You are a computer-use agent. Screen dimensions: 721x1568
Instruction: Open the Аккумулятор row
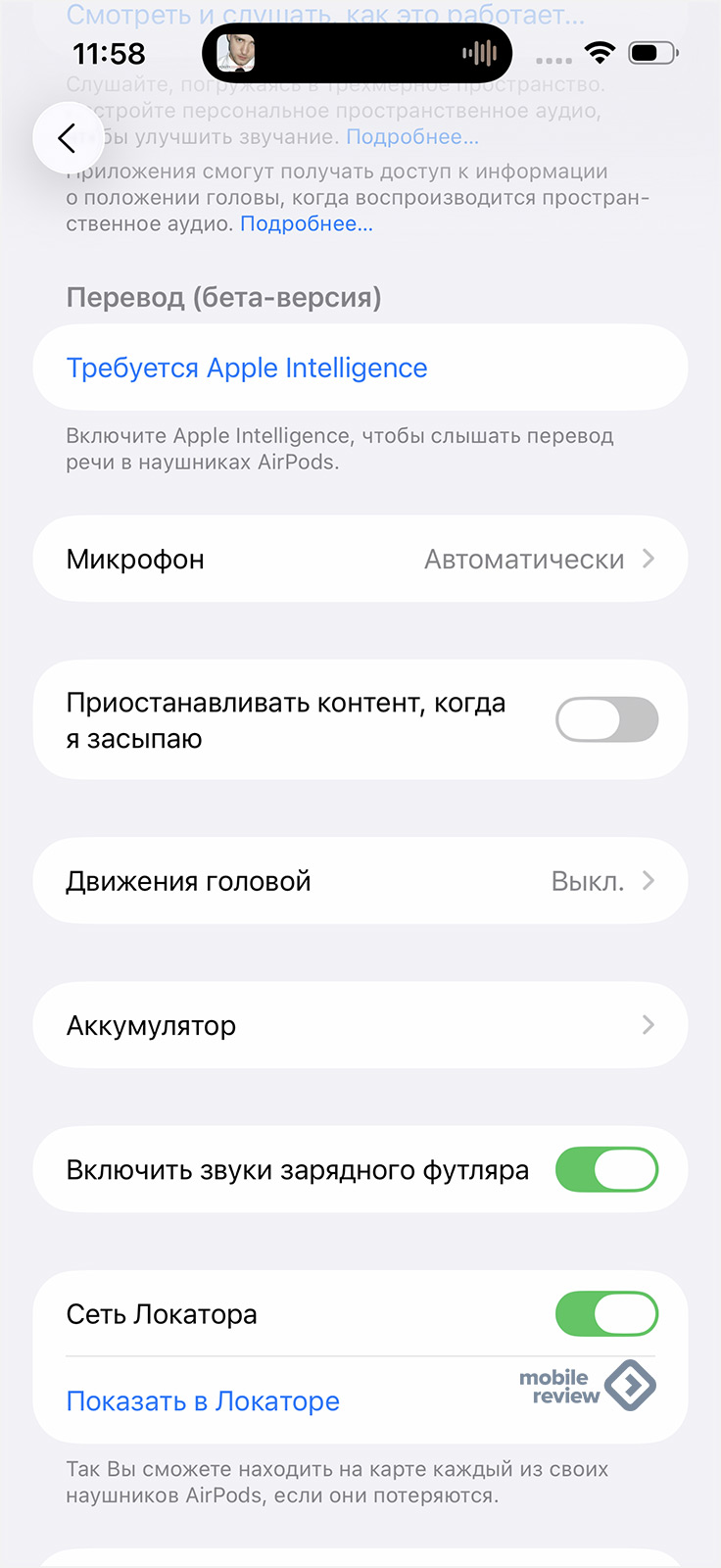(360, 1025)
